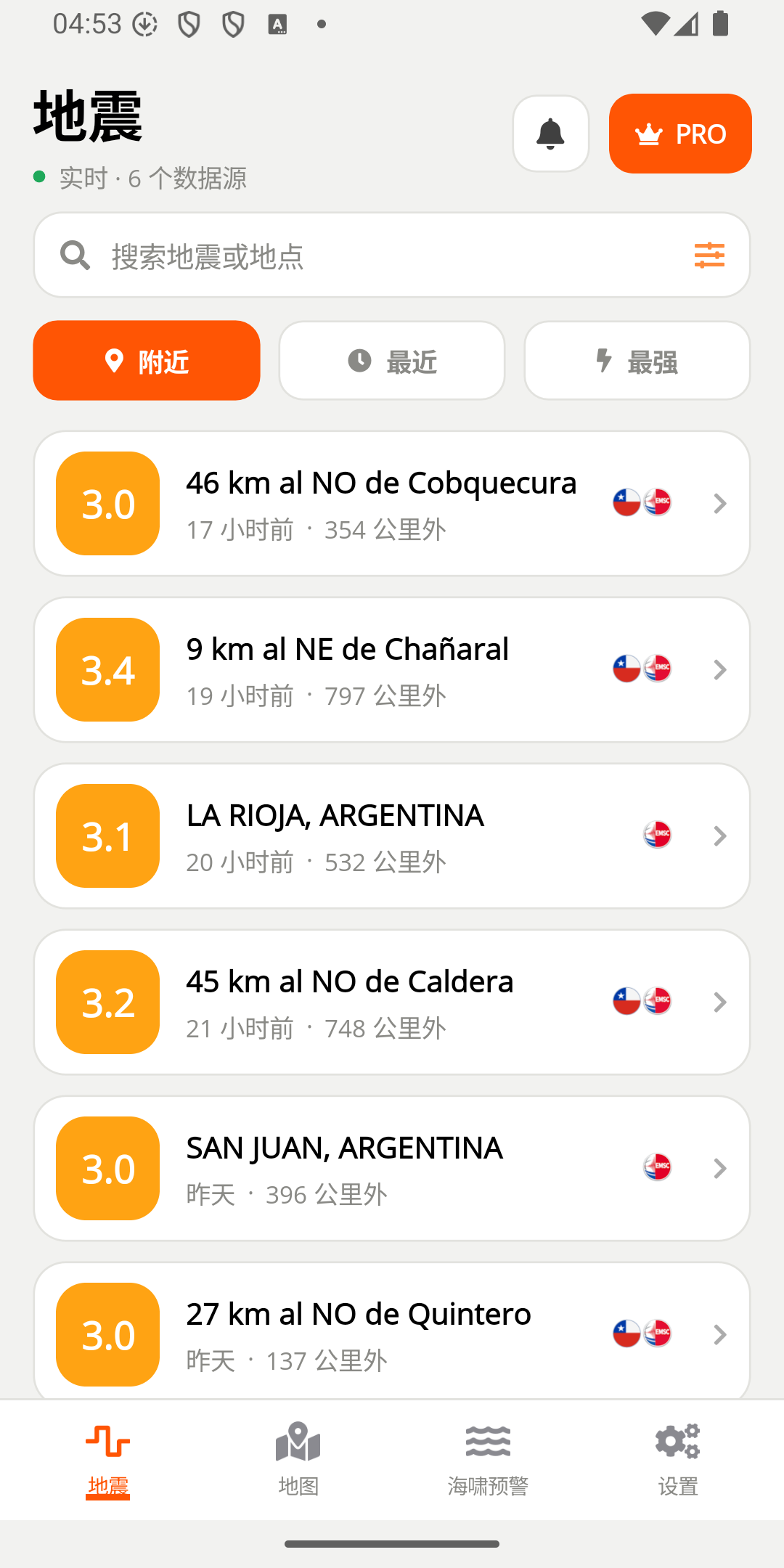
Task: Switch to the 最近 filter
Action: point(392,360)
